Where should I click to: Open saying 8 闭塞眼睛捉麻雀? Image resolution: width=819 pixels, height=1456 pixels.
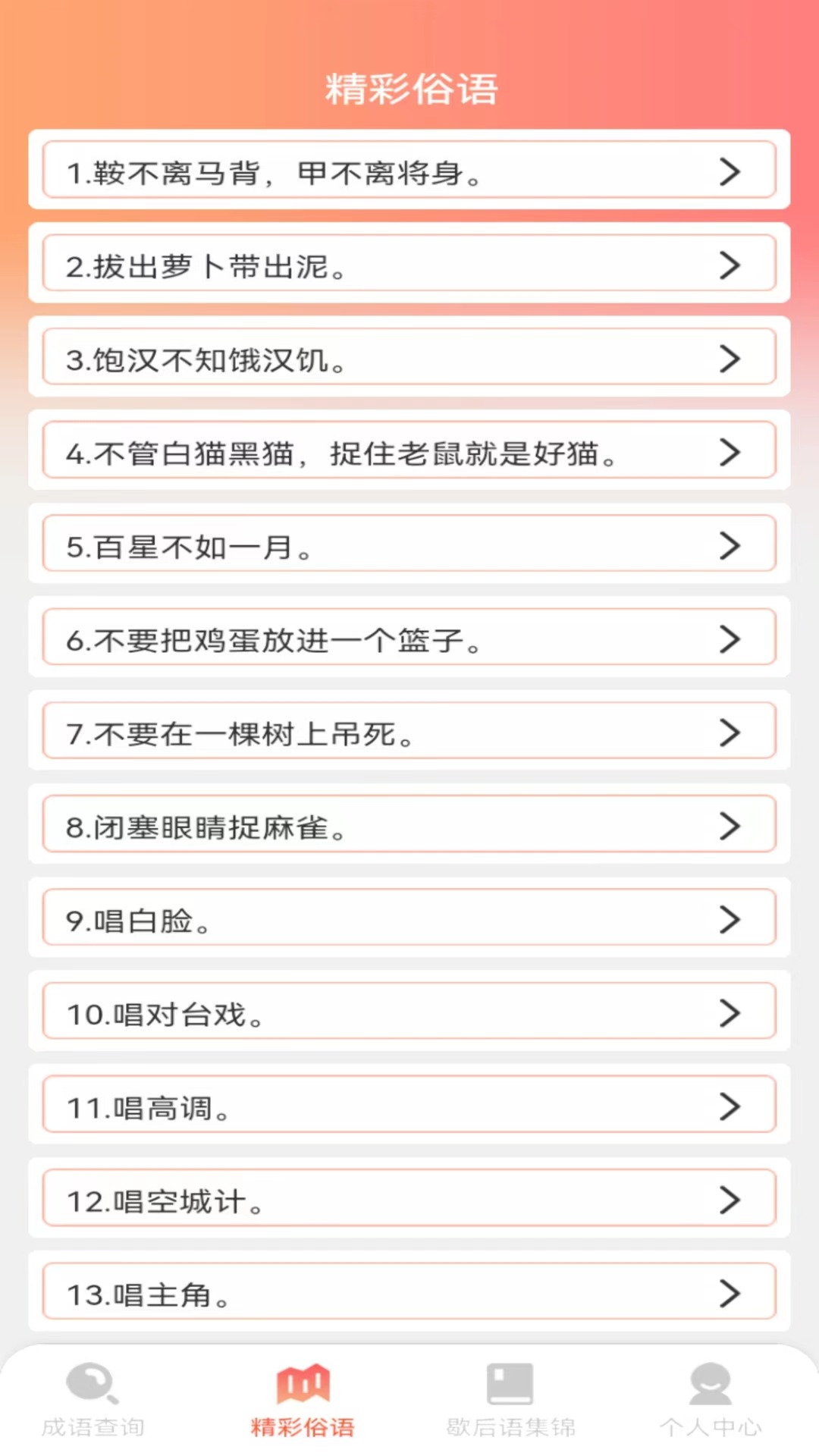click(x=409, y=824)
